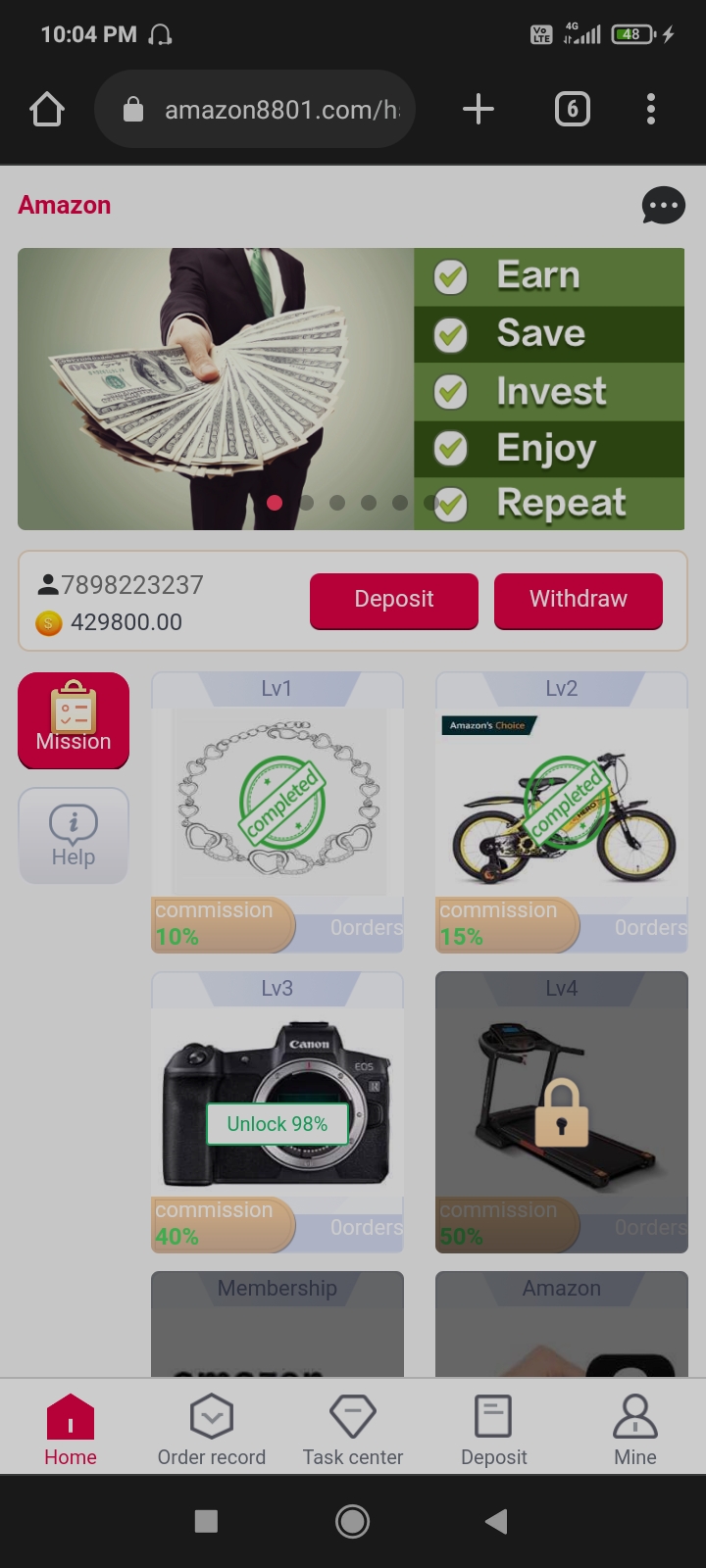Open the chat bubble icon
The image size is (706, 1568).
pyautogui.click(x=663, y=206)
